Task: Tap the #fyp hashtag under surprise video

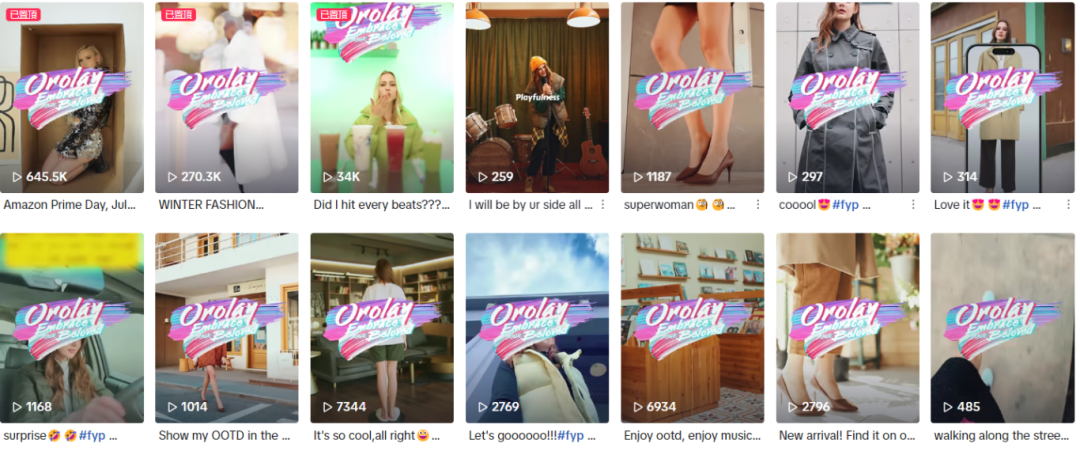Action: (92, 436)
